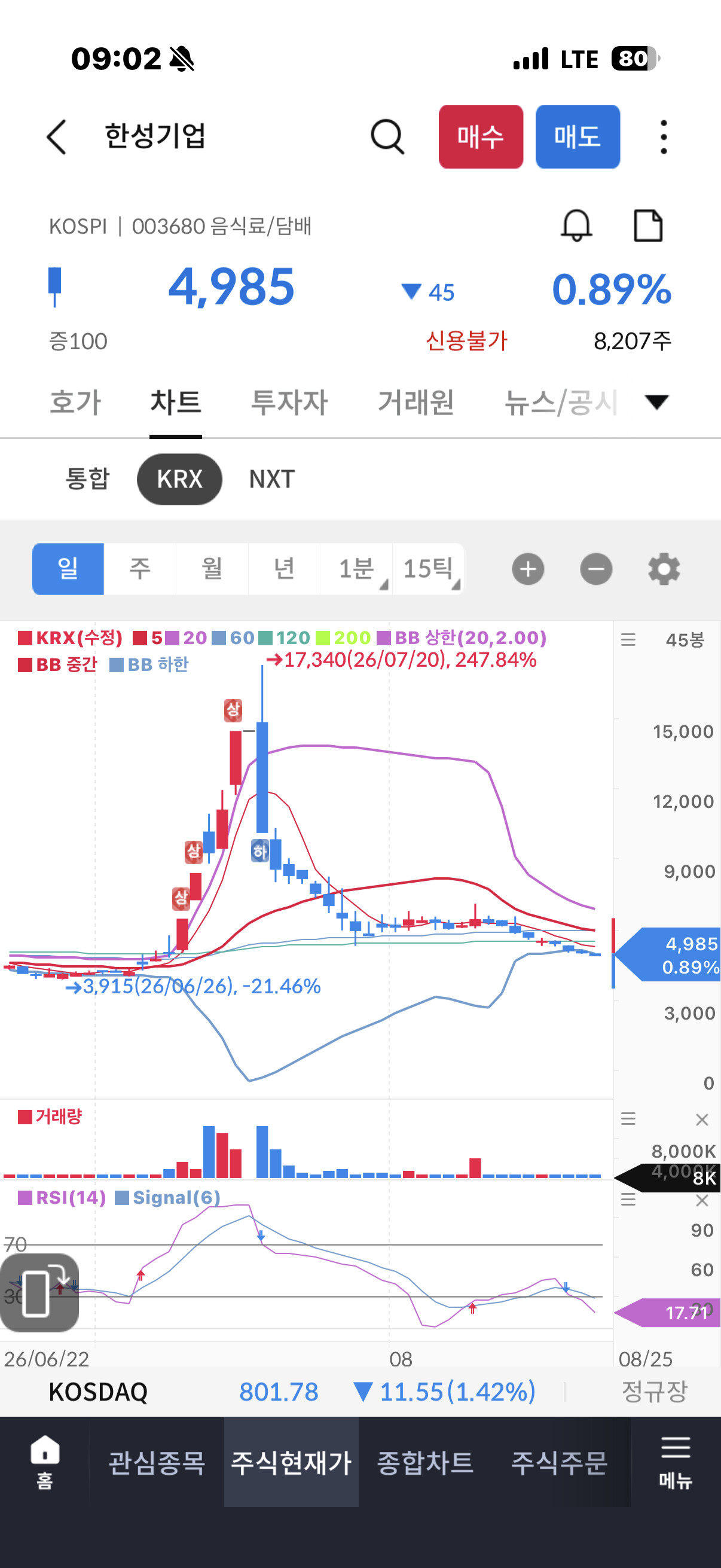
Task: Zoom out the chart with minus
Action: pyautogui.click(x=595, y=569)
